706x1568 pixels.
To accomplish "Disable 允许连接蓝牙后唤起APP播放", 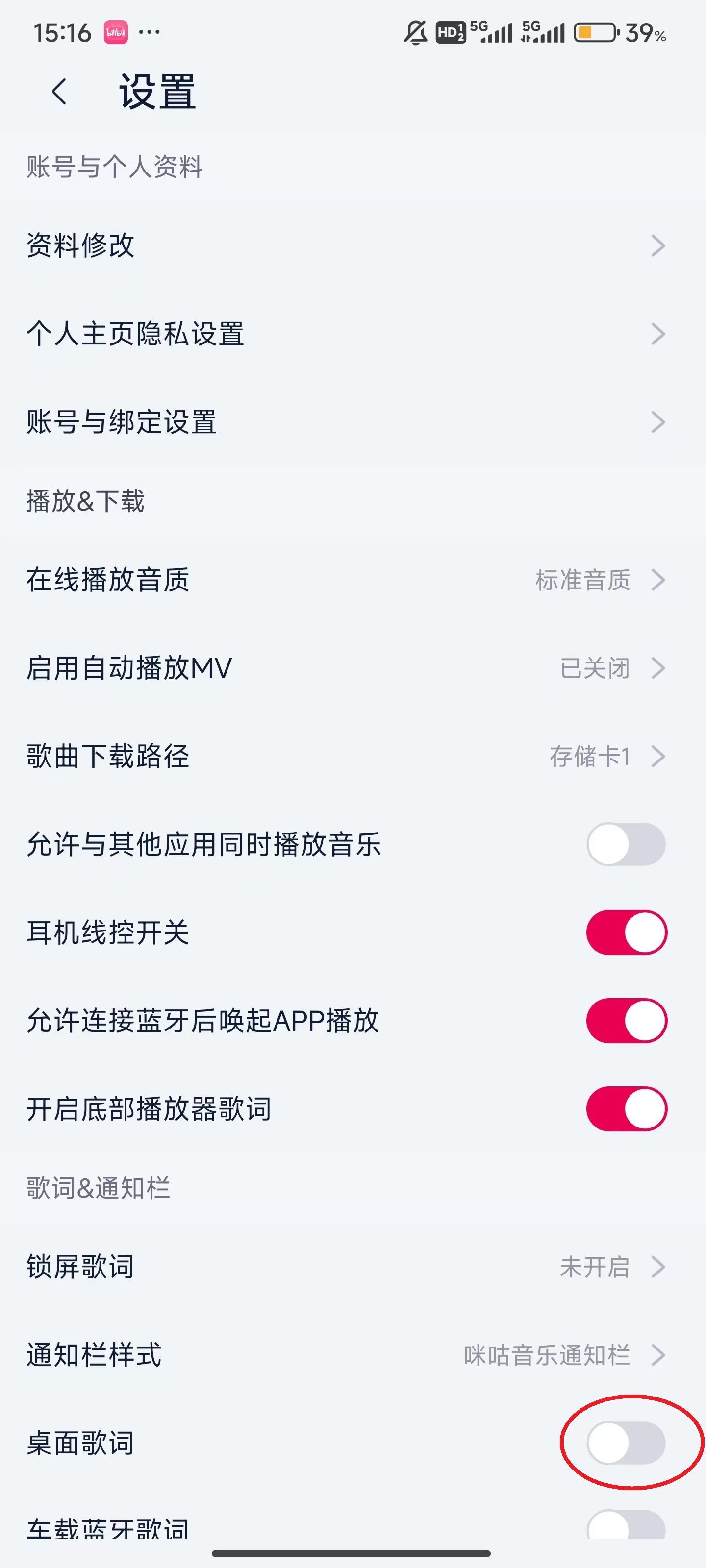I will (x=626, y=1021).
